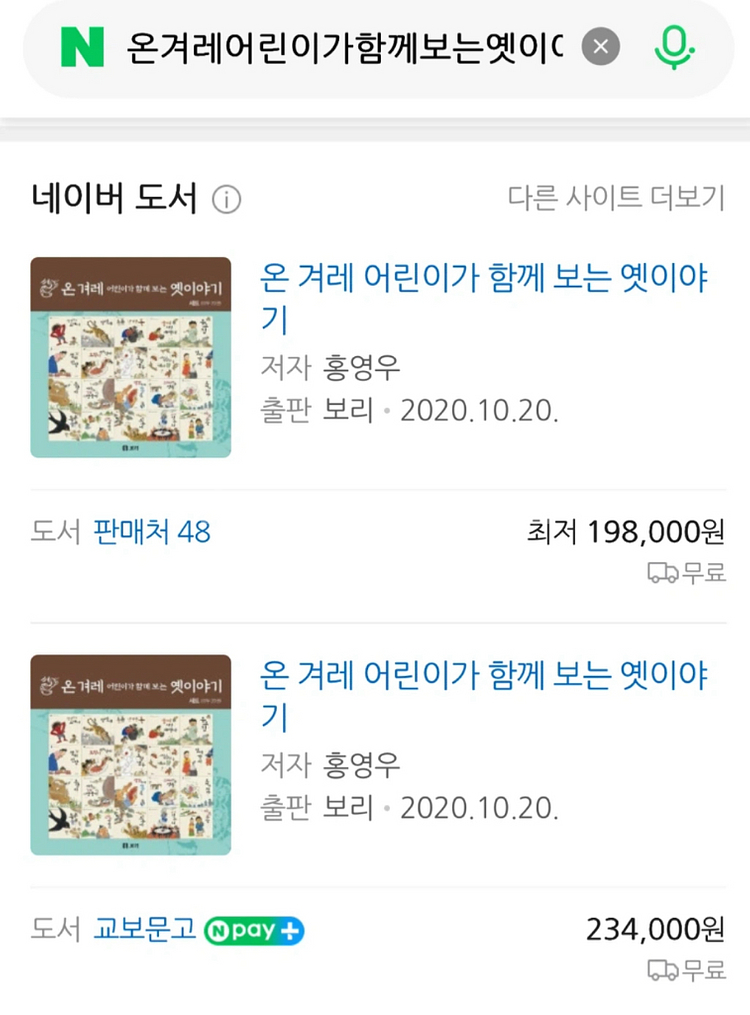This screenshot has width=750, height=1015.
Task: Open the book cover above 판매처 48
Action: (131, 357)
